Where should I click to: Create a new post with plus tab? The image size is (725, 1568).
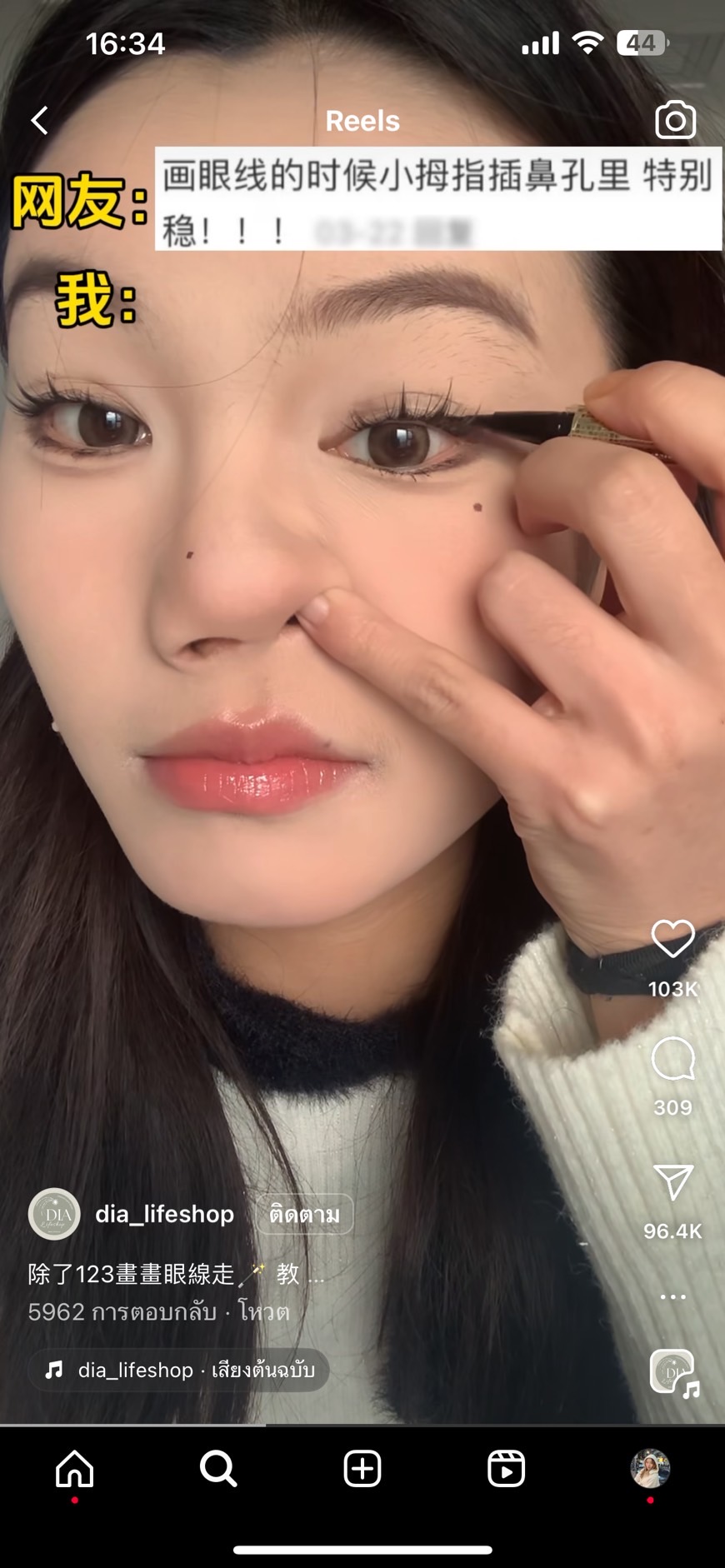362,1469
